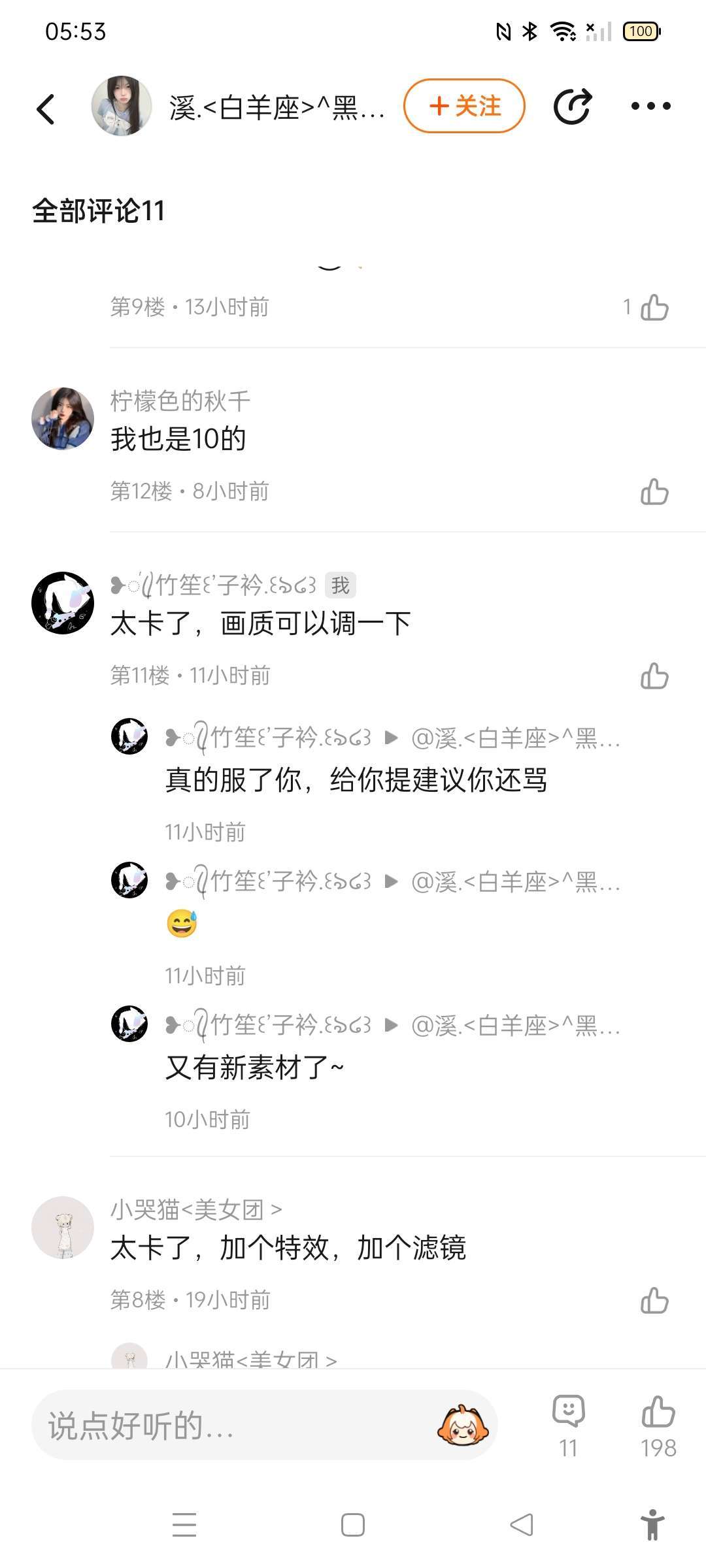This screenshot has width=706, height=1568.
Task: Open 小哭猫<美女团>'s profile avatar
Action: 63,1228
